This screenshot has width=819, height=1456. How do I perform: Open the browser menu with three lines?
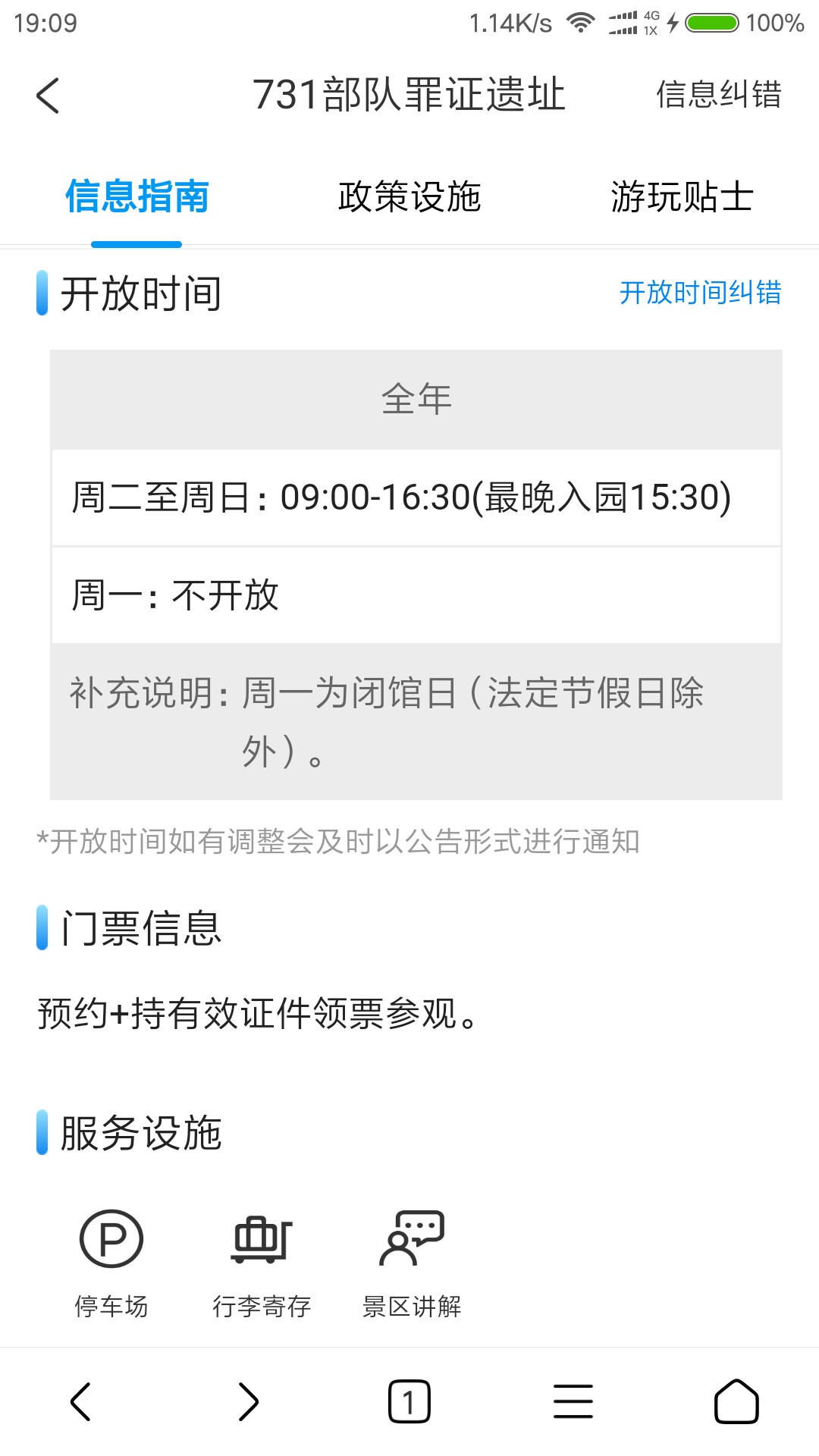pos(573,1401)
